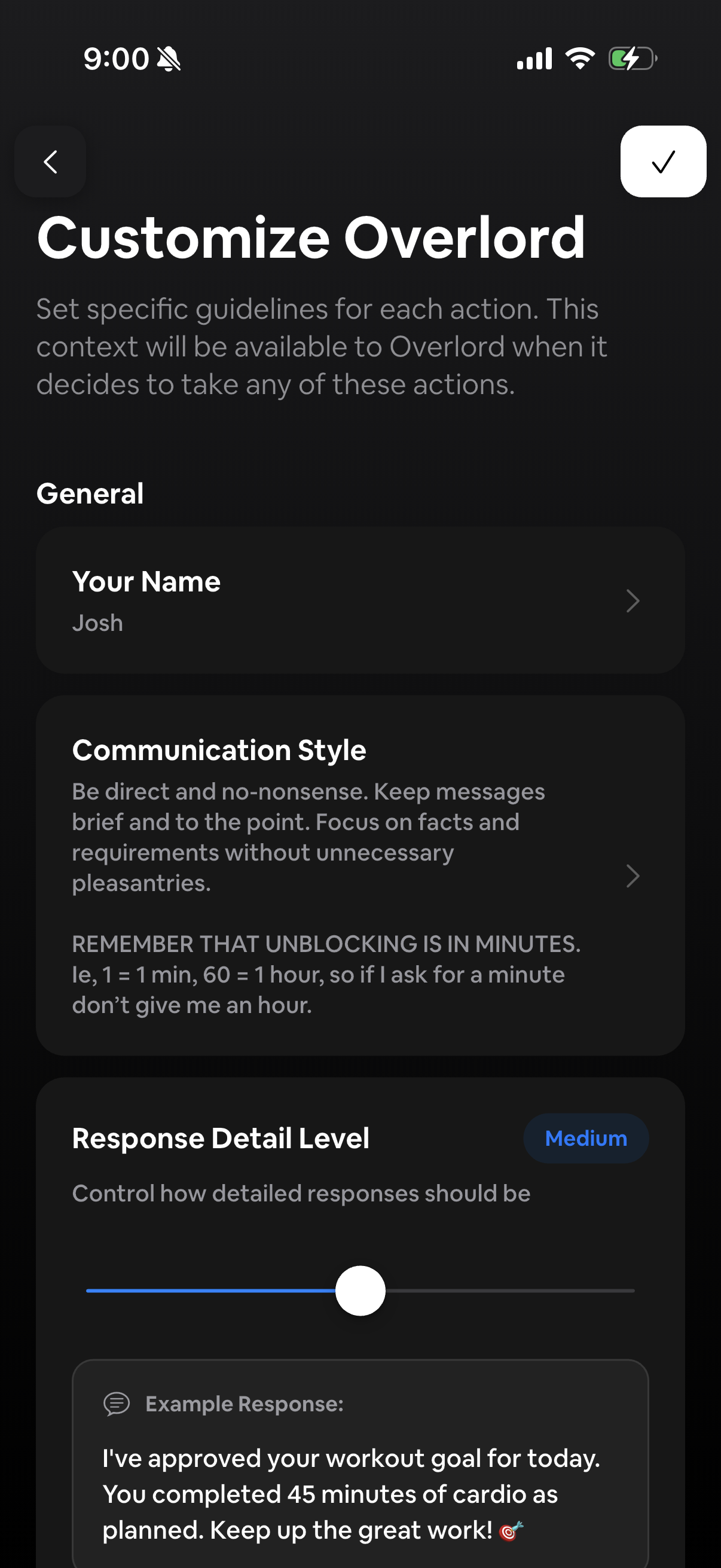721x1568 pixels.
Task: Tap the charging battery icon
Action: coord(630,58)
